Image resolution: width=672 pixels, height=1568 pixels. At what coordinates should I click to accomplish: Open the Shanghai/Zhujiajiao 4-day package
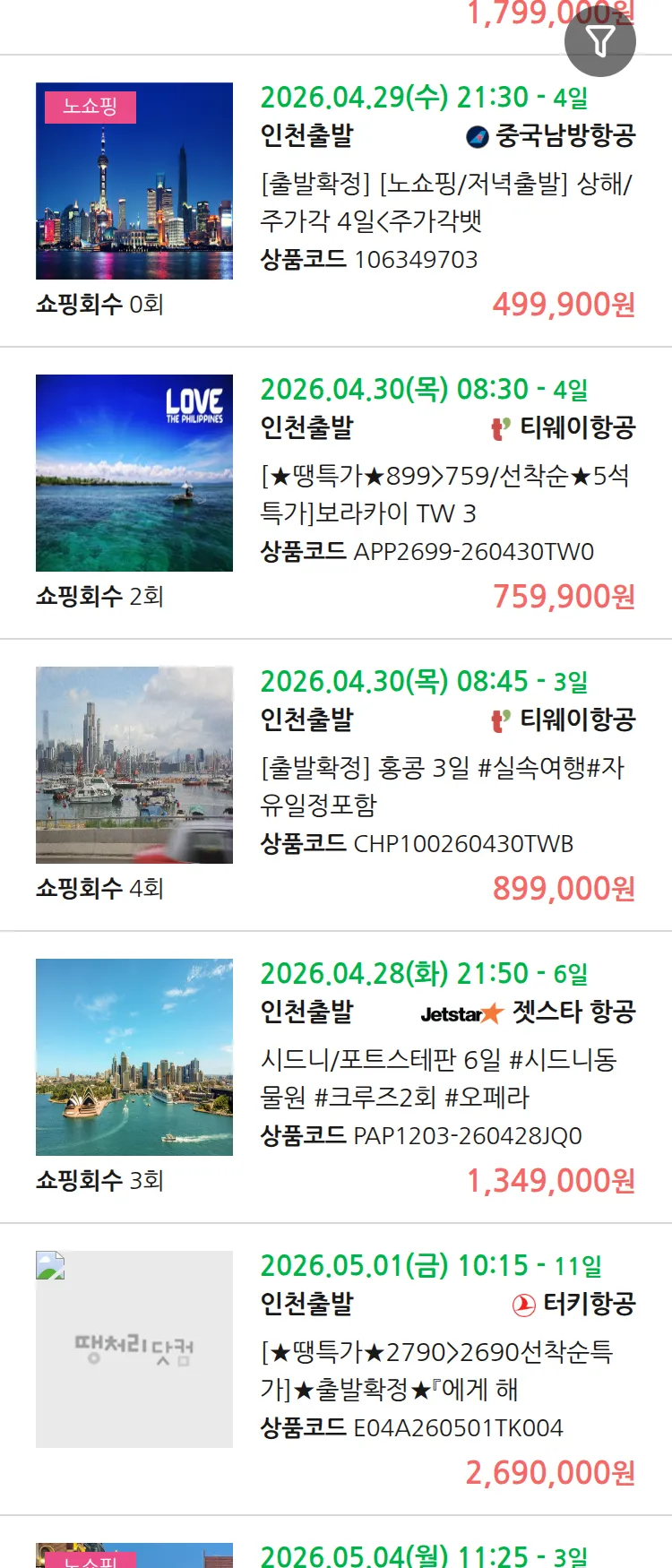pos(445,202)
